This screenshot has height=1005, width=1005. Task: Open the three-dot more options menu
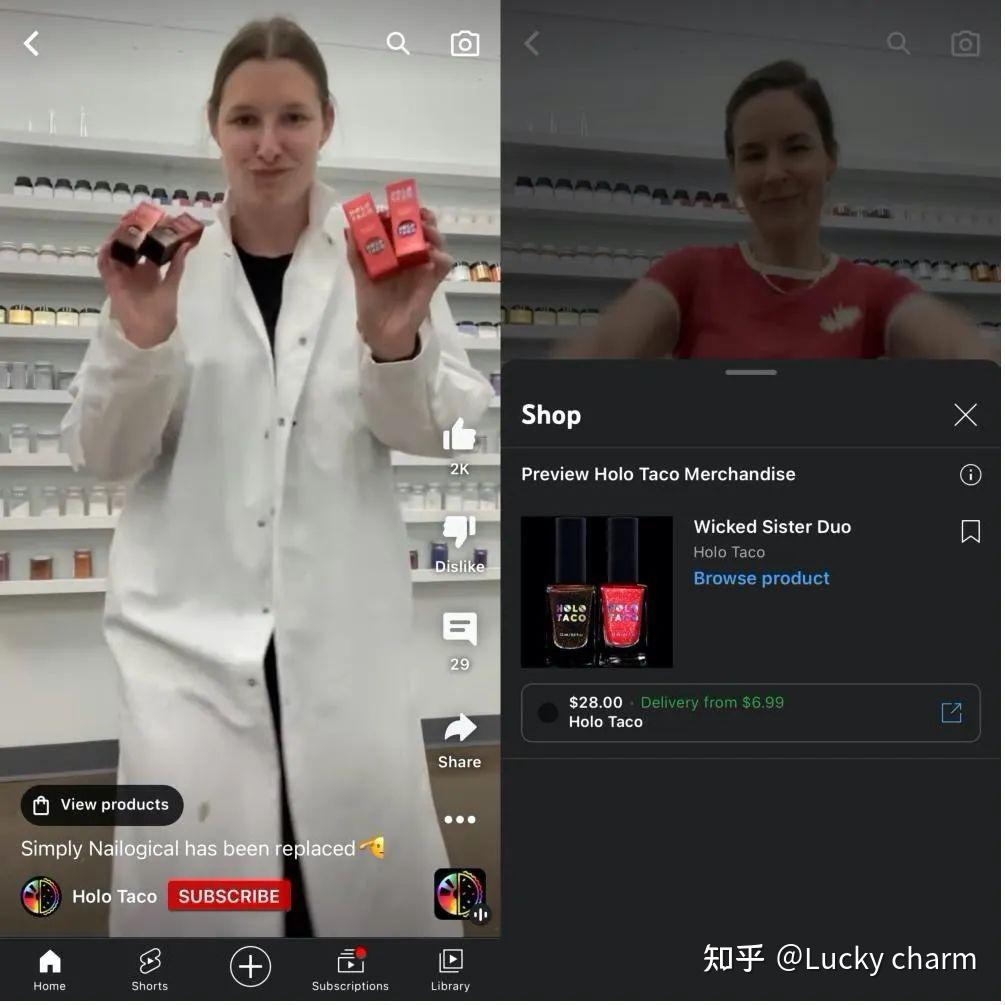pyautogui.click(x=459, y=820)
